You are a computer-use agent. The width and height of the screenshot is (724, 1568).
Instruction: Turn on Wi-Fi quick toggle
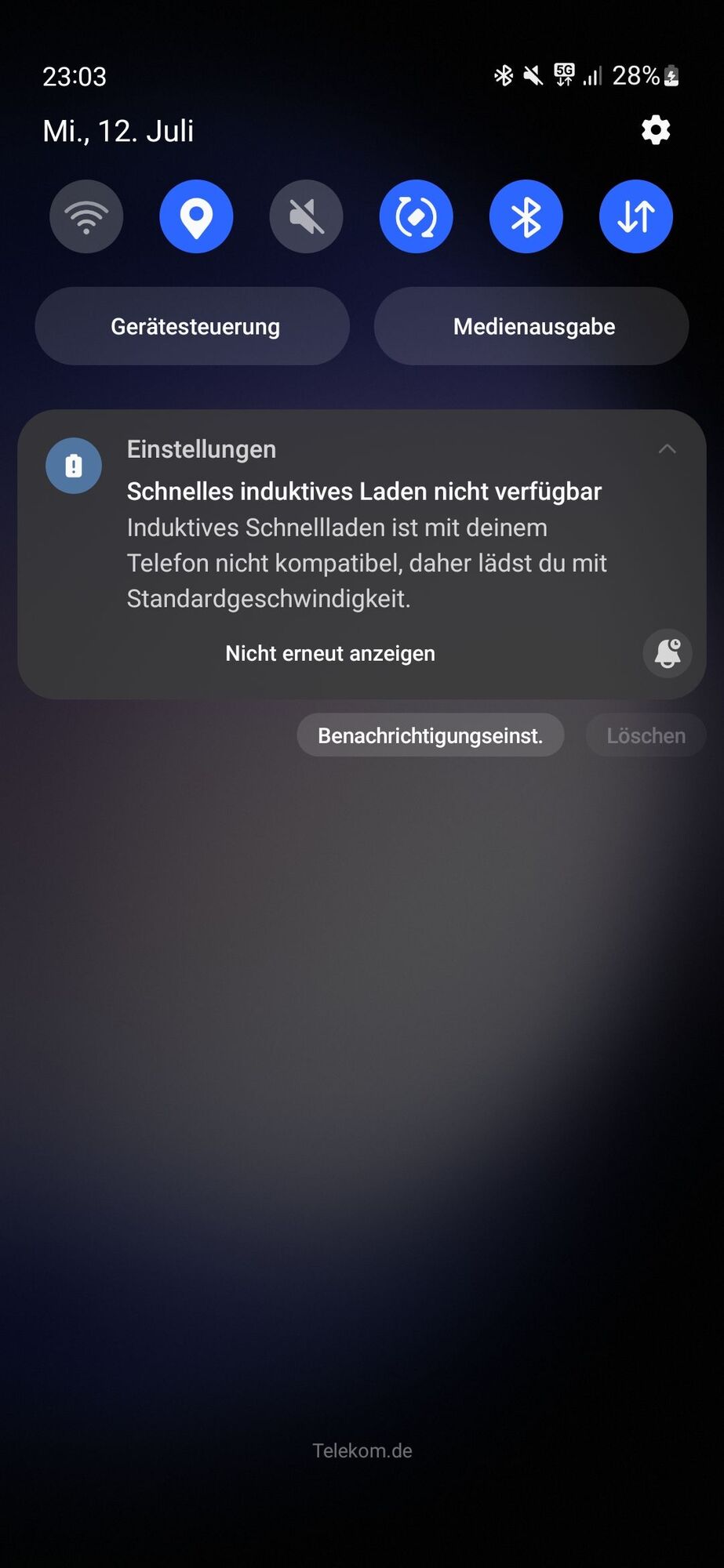(86, 216)
